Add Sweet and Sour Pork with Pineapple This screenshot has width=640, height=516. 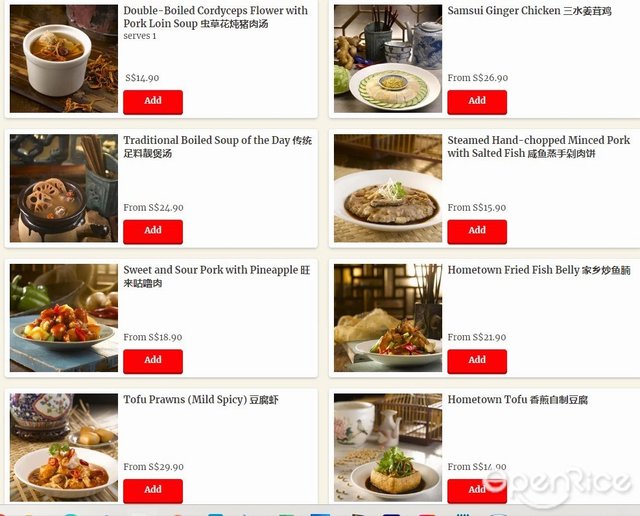(152, 360)
